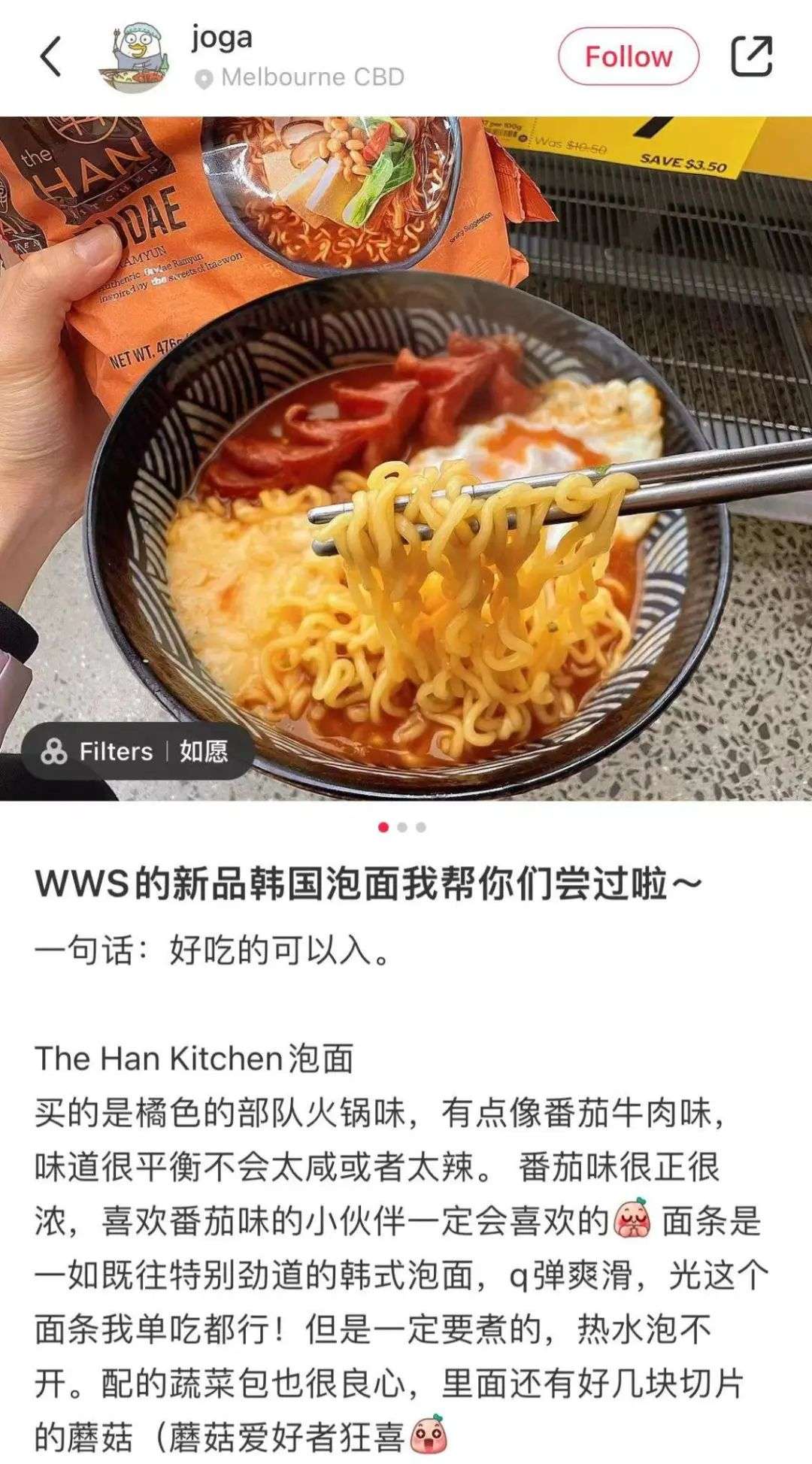Go back using the arrow
Screen dimensions: 812x1464
coord(50,57)
